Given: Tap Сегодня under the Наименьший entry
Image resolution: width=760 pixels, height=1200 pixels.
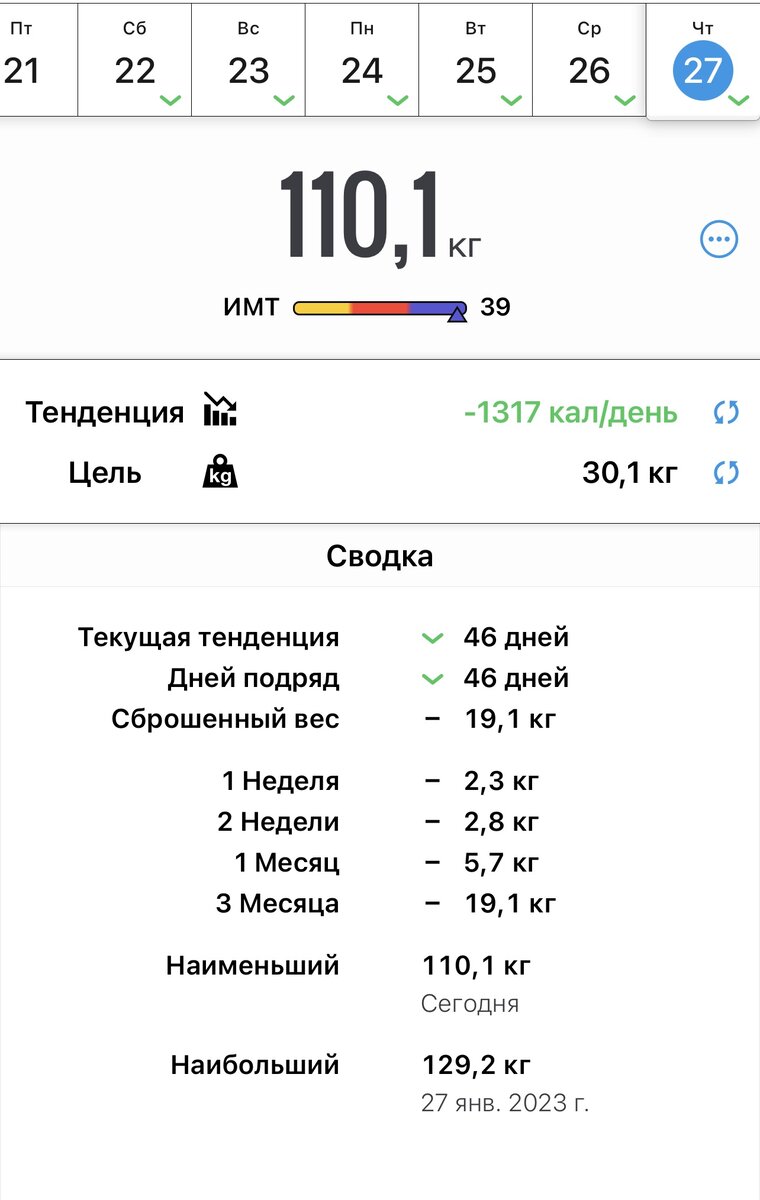Looking at the screenshot, I should pyautogui.click(x=470, y=1004).
